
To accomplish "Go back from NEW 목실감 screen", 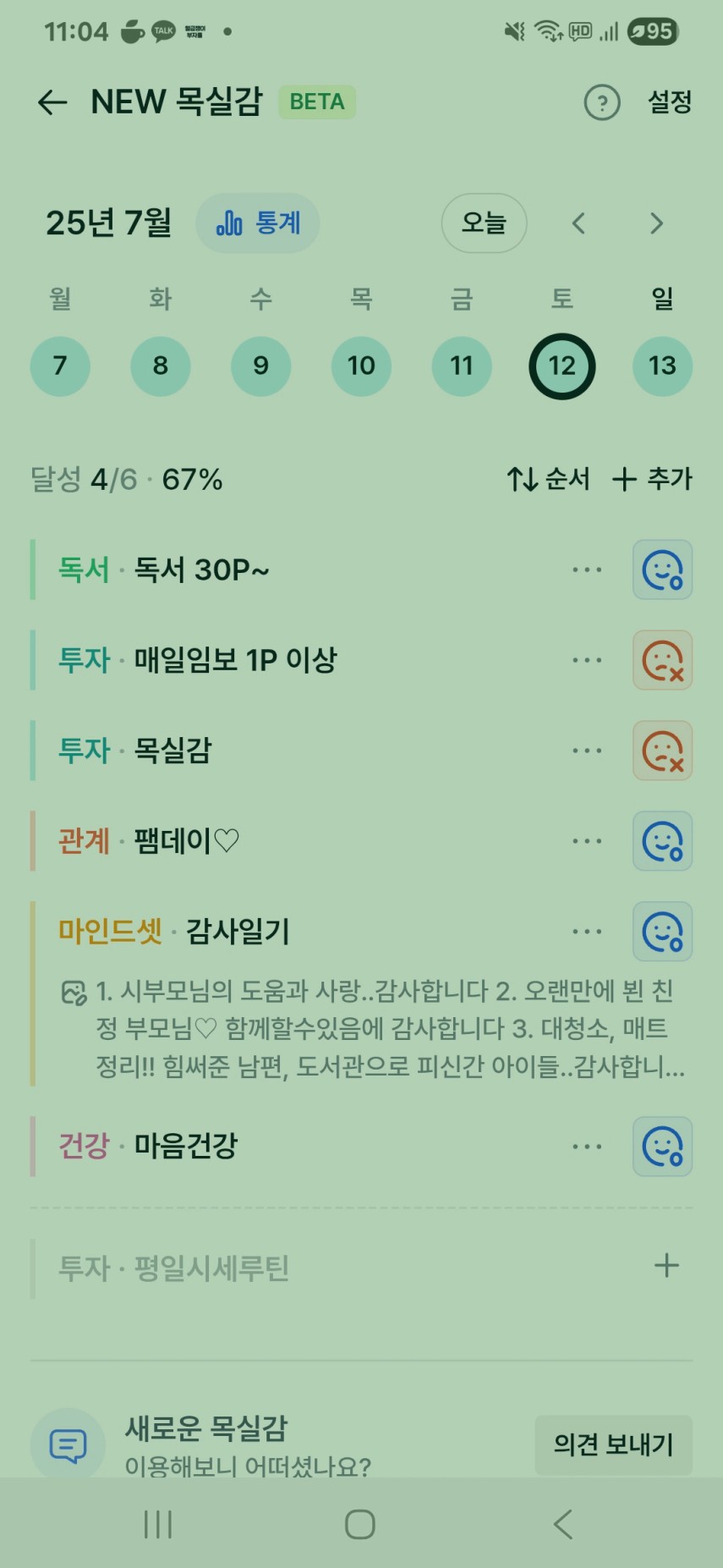I will tap(52, 102).
